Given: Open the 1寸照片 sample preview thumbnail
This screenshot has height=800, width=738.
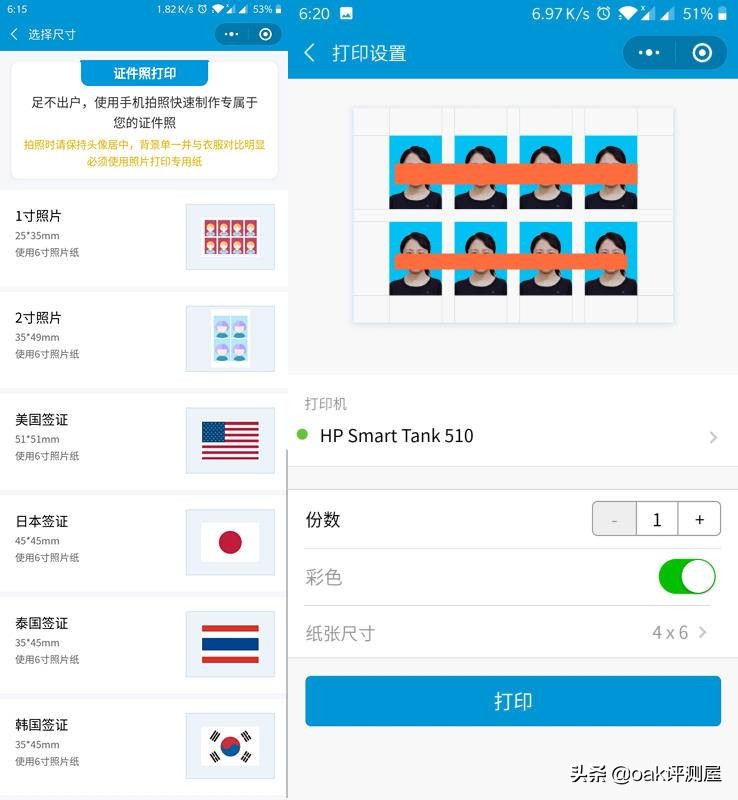Looking at the screenshot, I should click(230, 237).
